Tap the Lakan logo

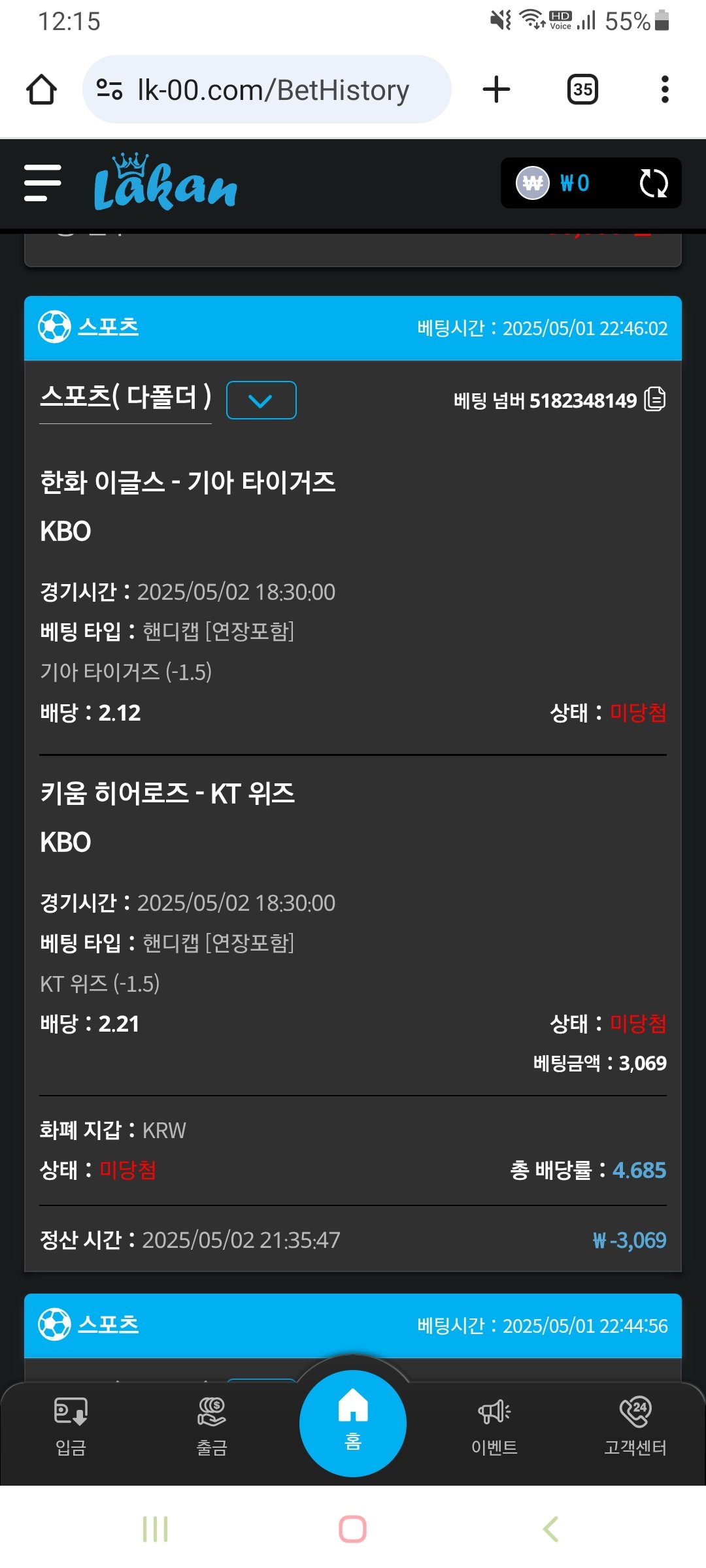tap(165, 183)
